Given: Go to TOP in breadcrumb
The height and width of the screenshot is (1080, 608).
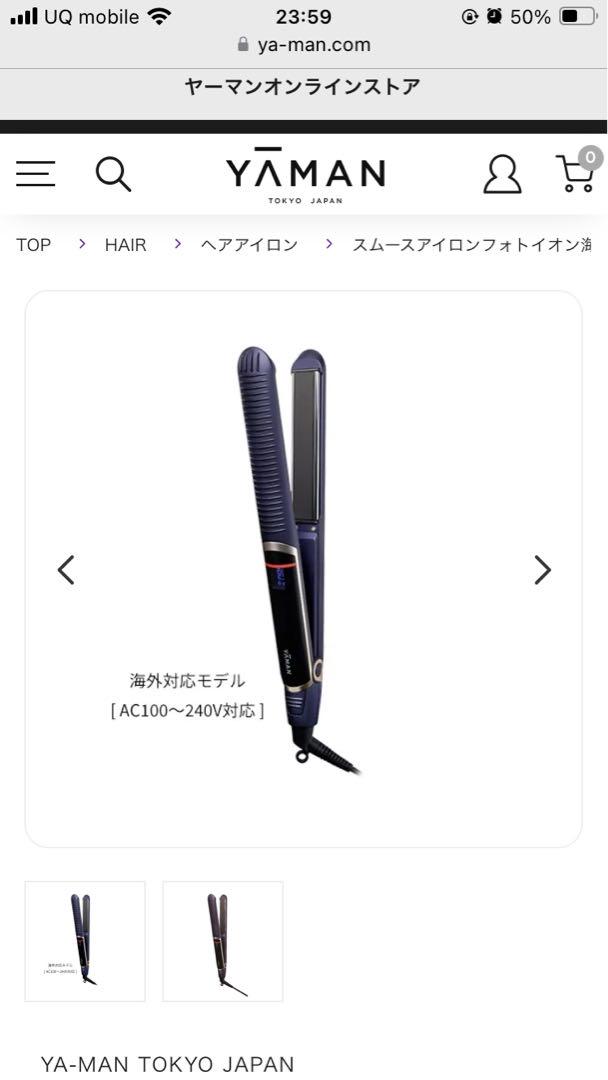Looking at the screenshot, I should [34, 245].
